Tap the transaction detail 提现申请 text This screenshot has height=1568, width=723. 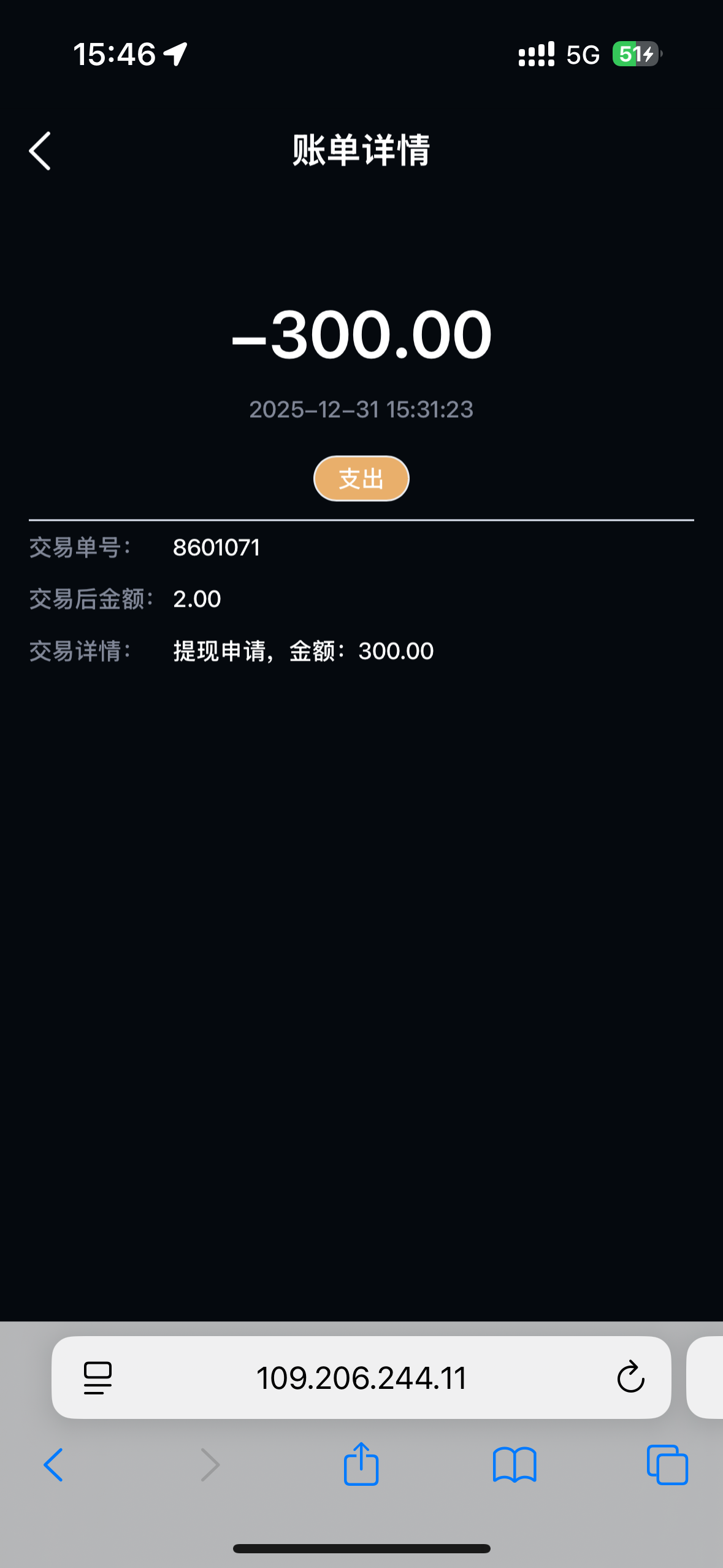click(x=302, y=650)
